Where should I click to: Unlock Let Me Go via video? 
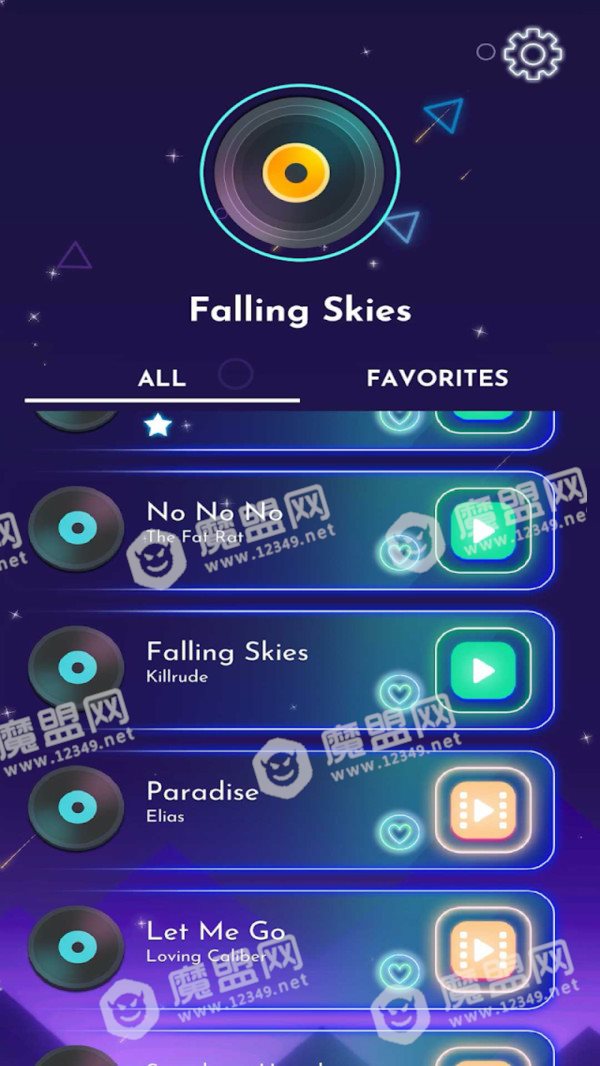coord(483,950)
